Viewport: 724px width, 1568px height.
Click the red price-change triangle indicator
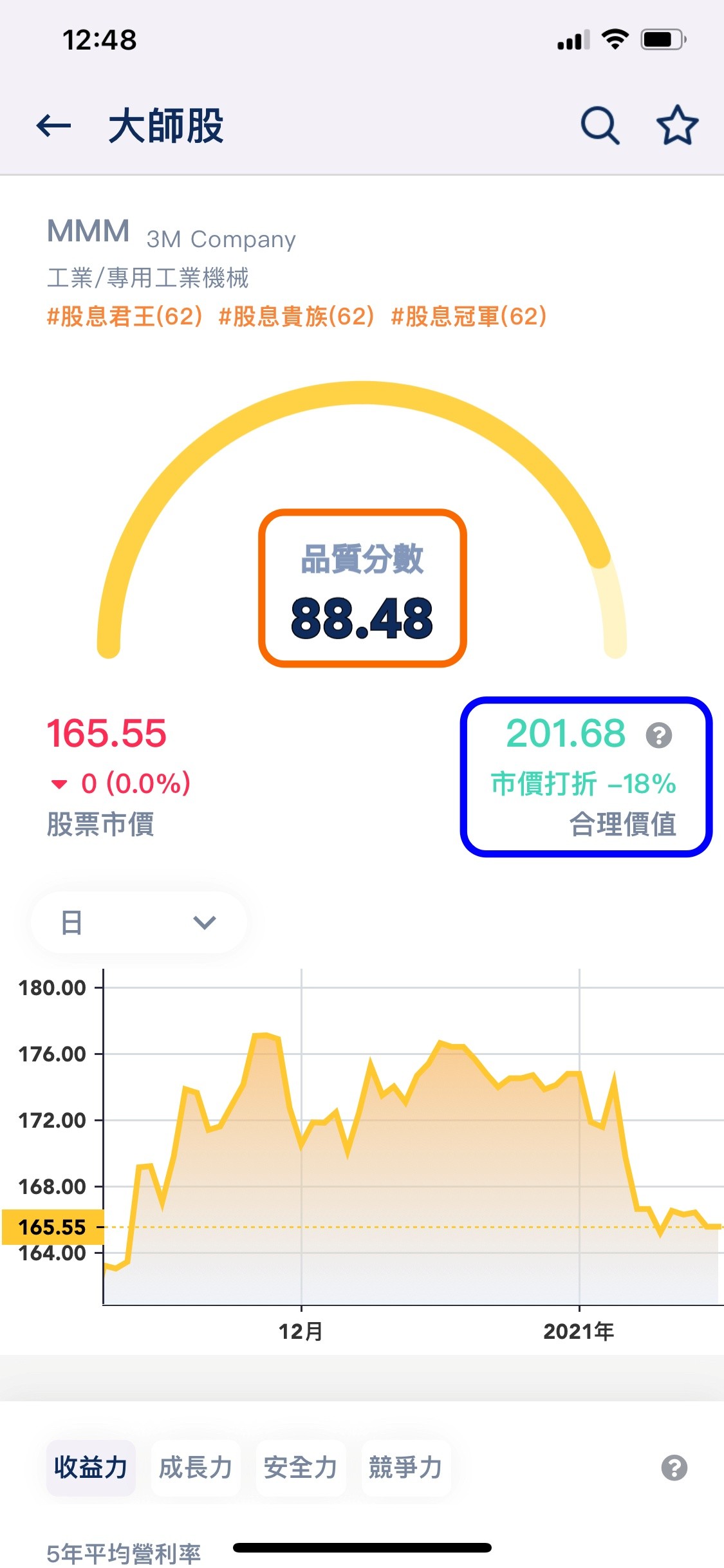[x=58, y=784]
